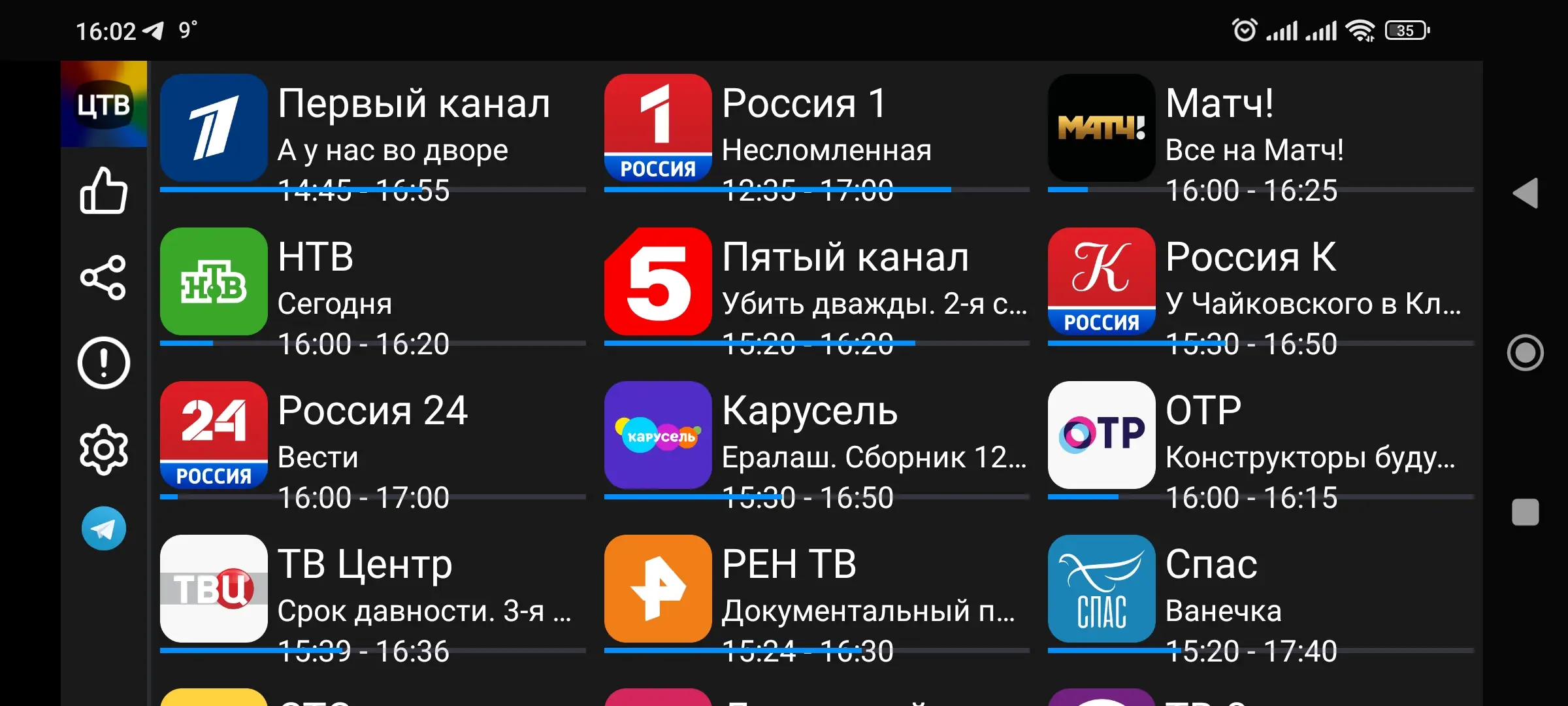Share the app via share icon
Screen dimensions: 1568x706
click(103, 277)
